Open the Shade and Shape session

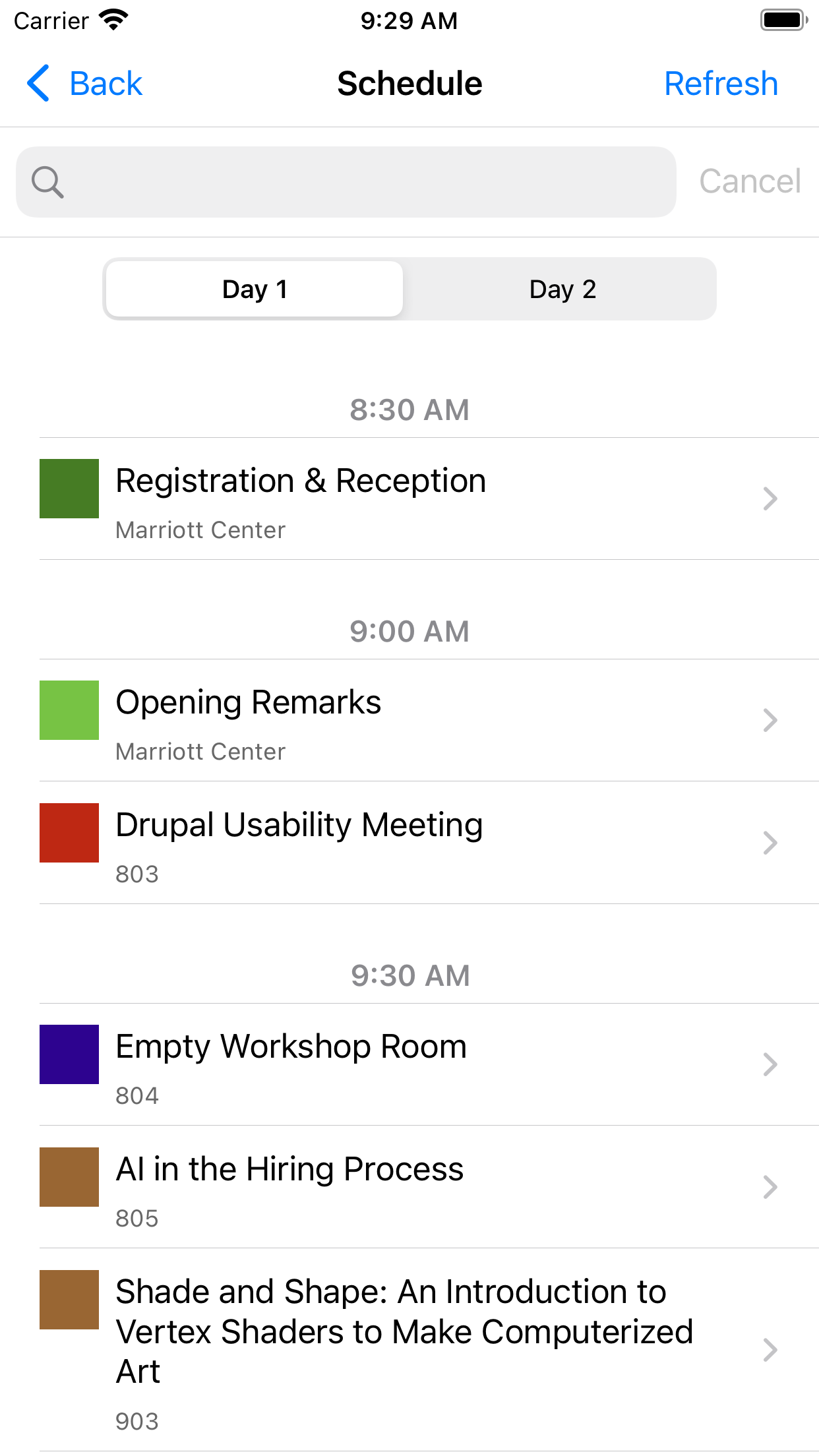point(409,1350)
